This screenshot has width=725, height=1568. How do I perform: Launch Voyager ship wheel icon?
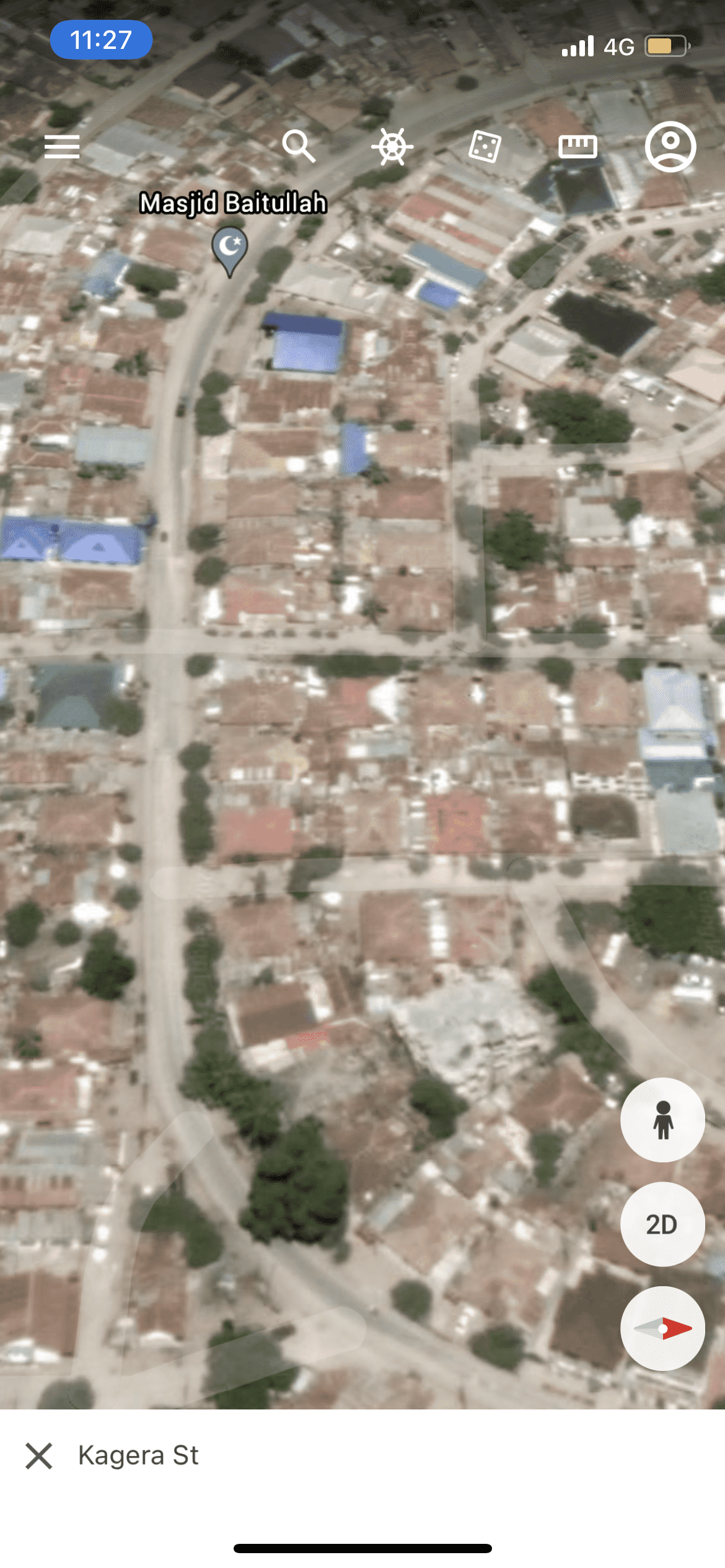point(392,147)
